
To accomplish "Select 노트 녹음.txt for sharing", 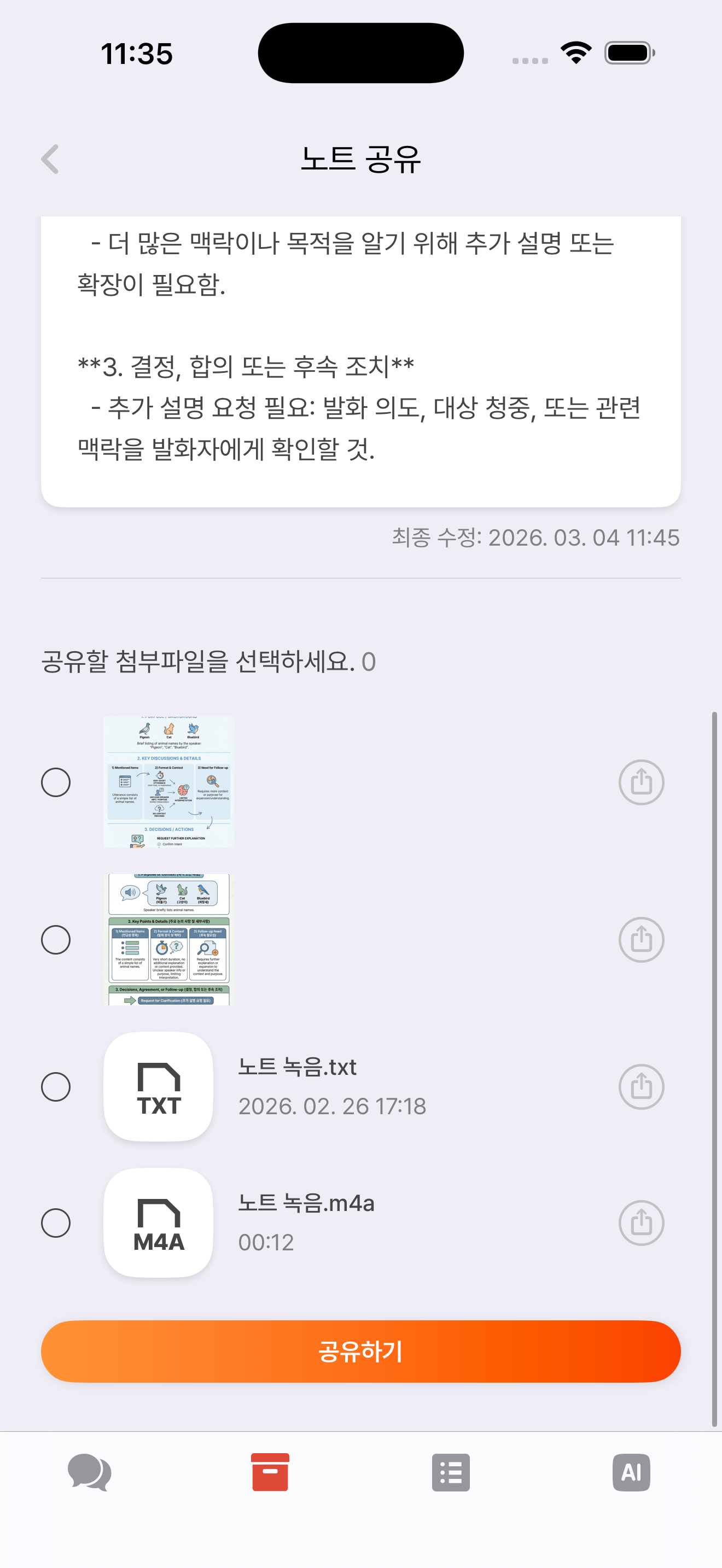I will tap(56, 1086).
